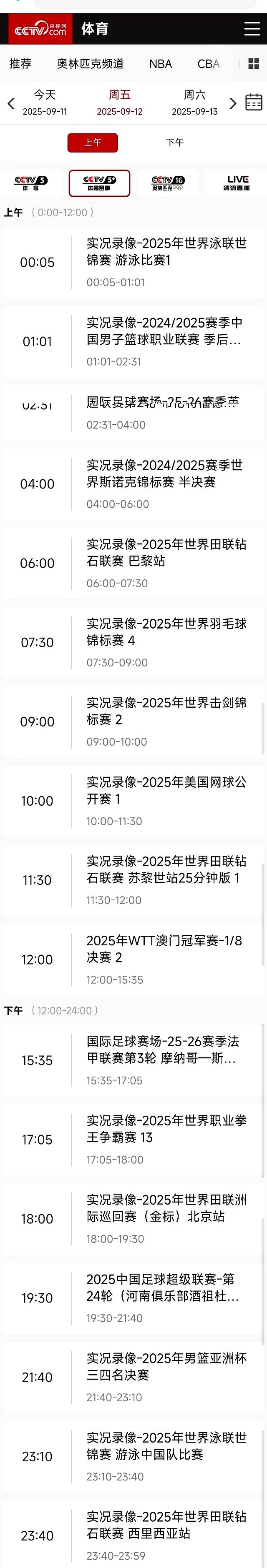
Task: Open the channel grid icon
Action: [x=254, y=64]
